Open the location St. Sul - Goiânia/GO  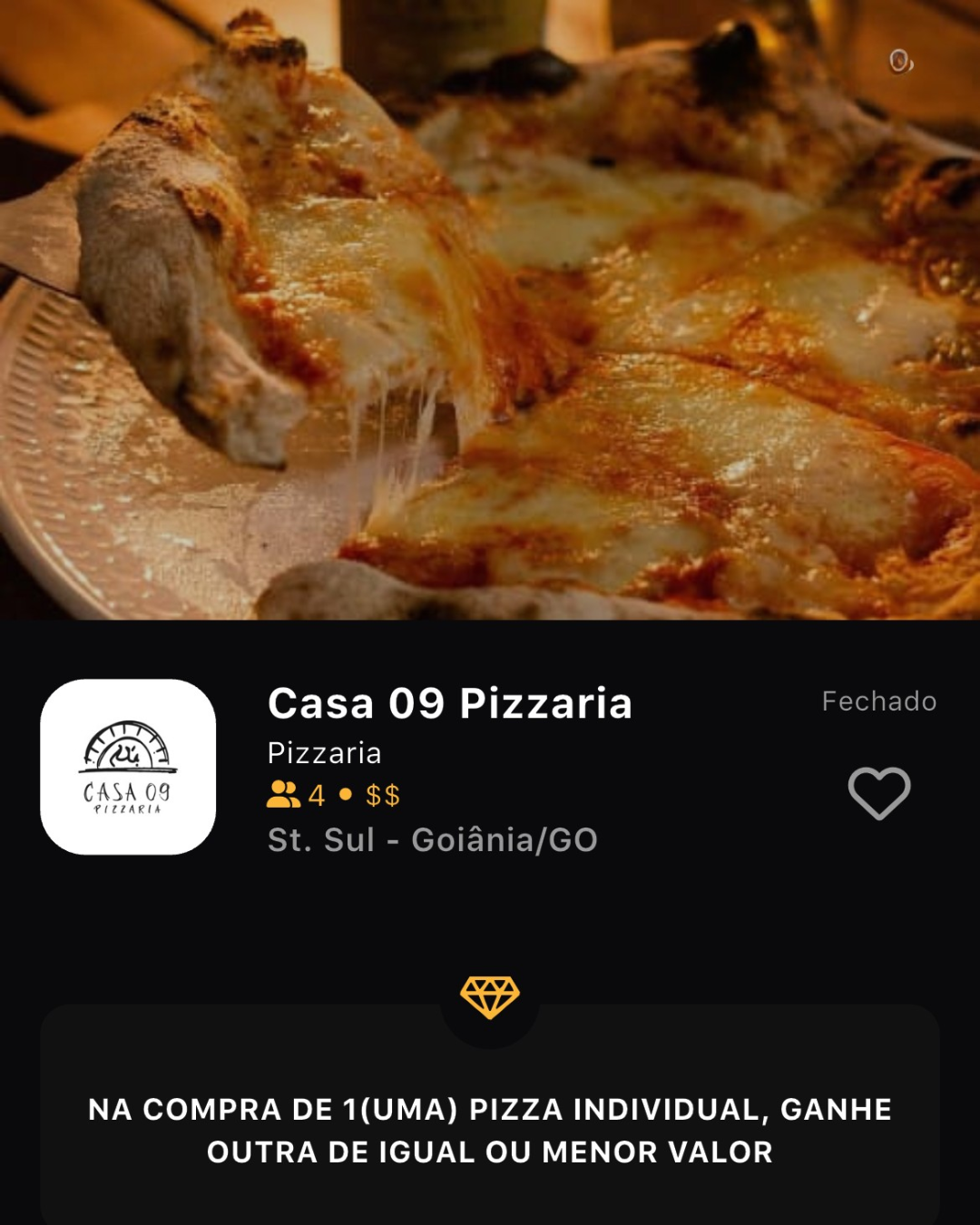click(x=433, y=841)
